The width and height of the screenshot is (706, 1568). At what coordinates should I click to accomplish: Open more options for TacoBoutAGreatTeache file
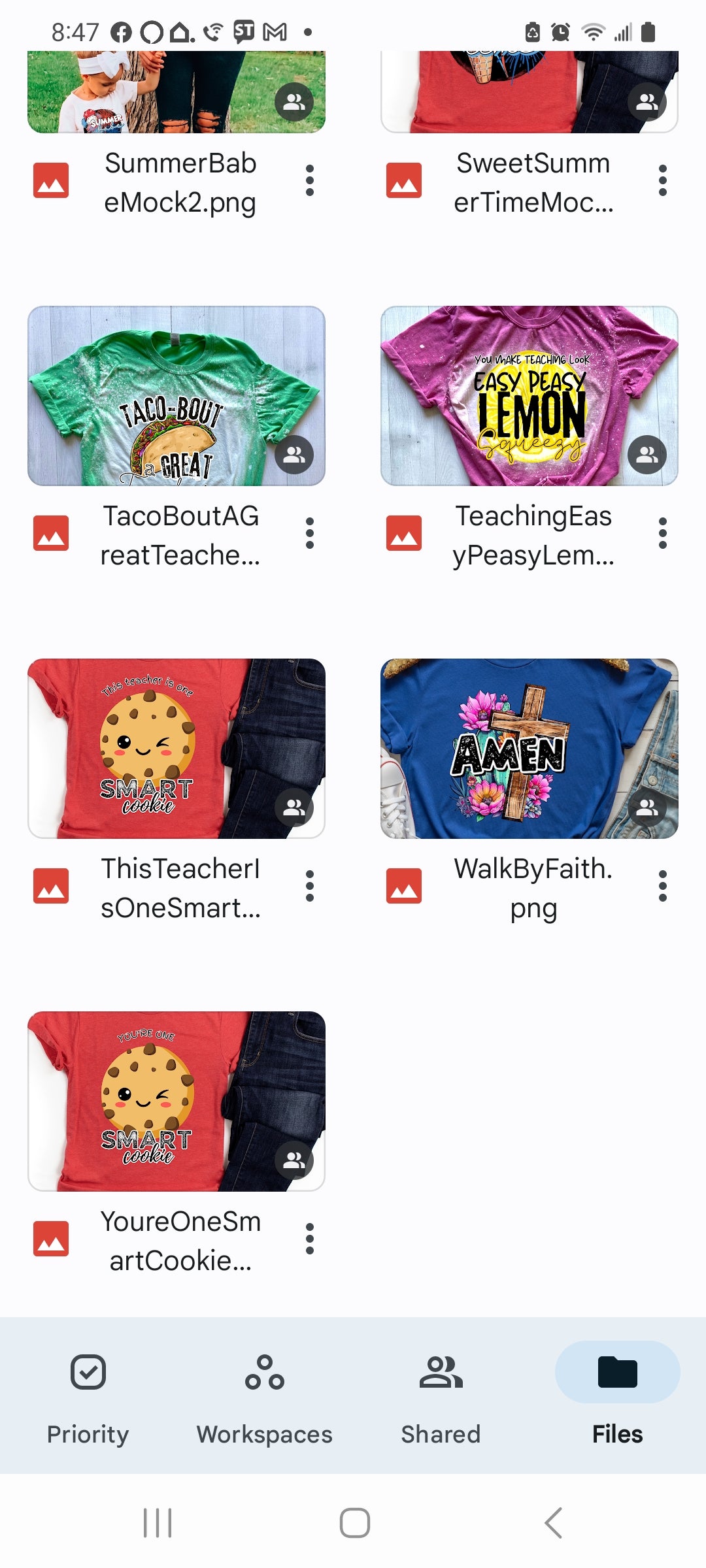(x=310, y=533)
